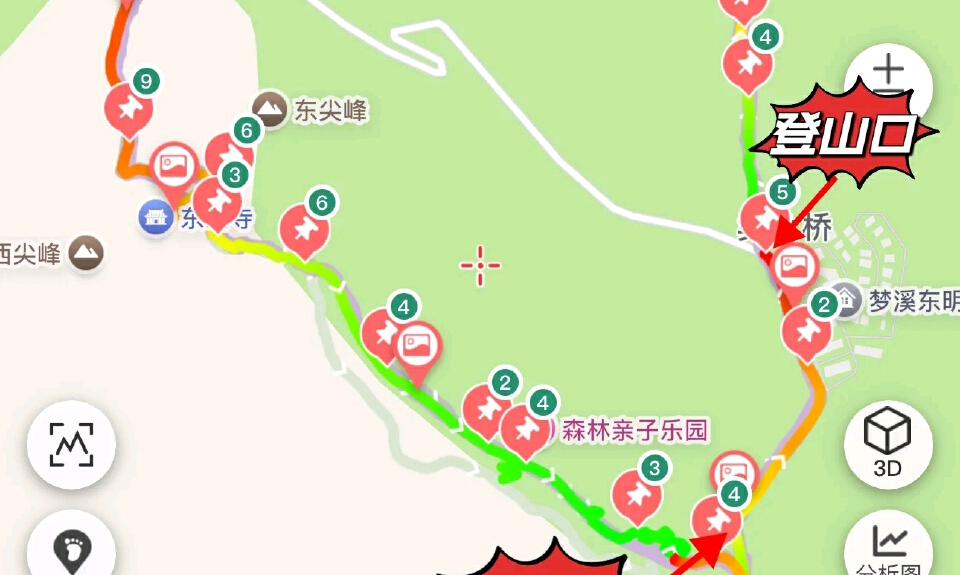This screenshot has width=960, height=575.
Task: Fit the whole track in view
Action: 70,443
